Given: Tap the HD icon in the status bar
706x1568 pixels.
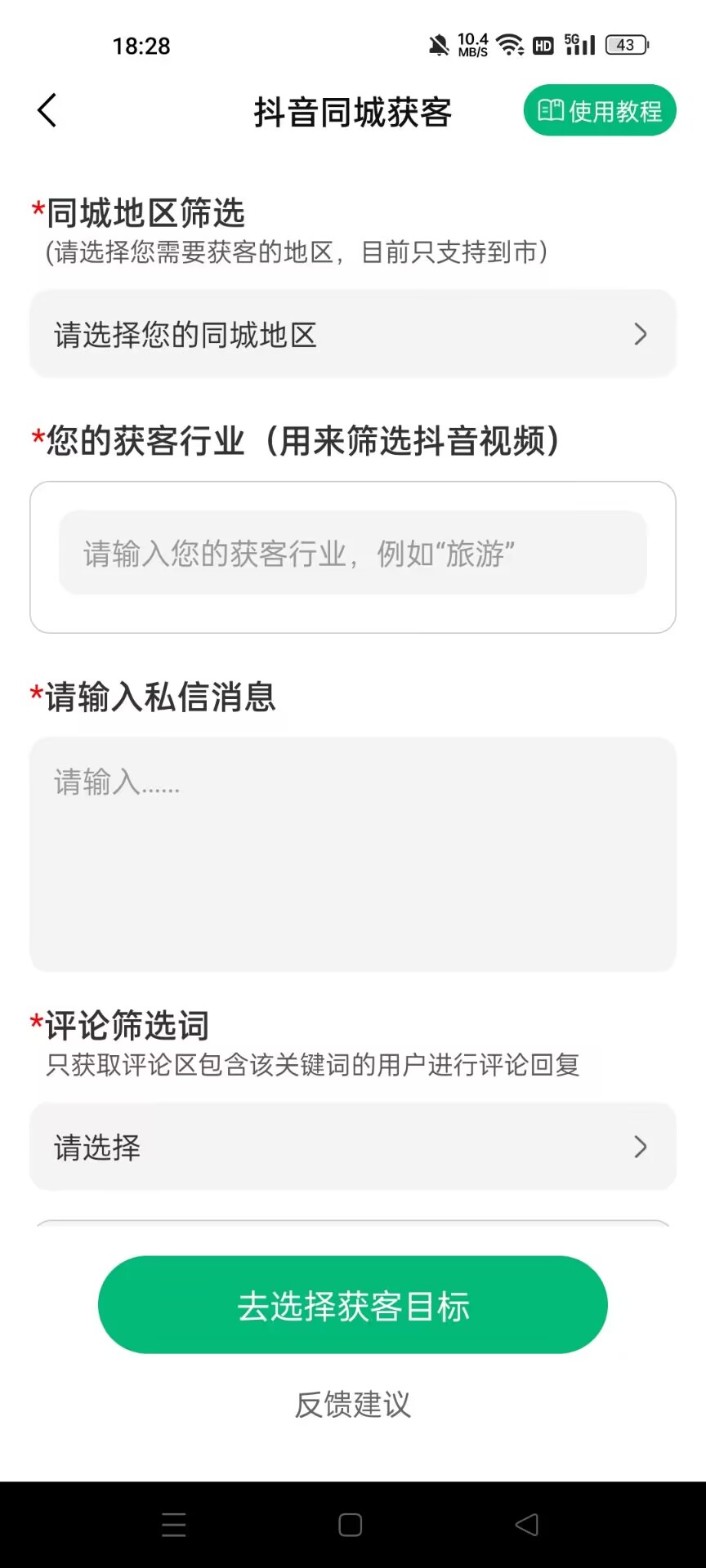Looking at the screenshot, I should (x=543, y=47).
